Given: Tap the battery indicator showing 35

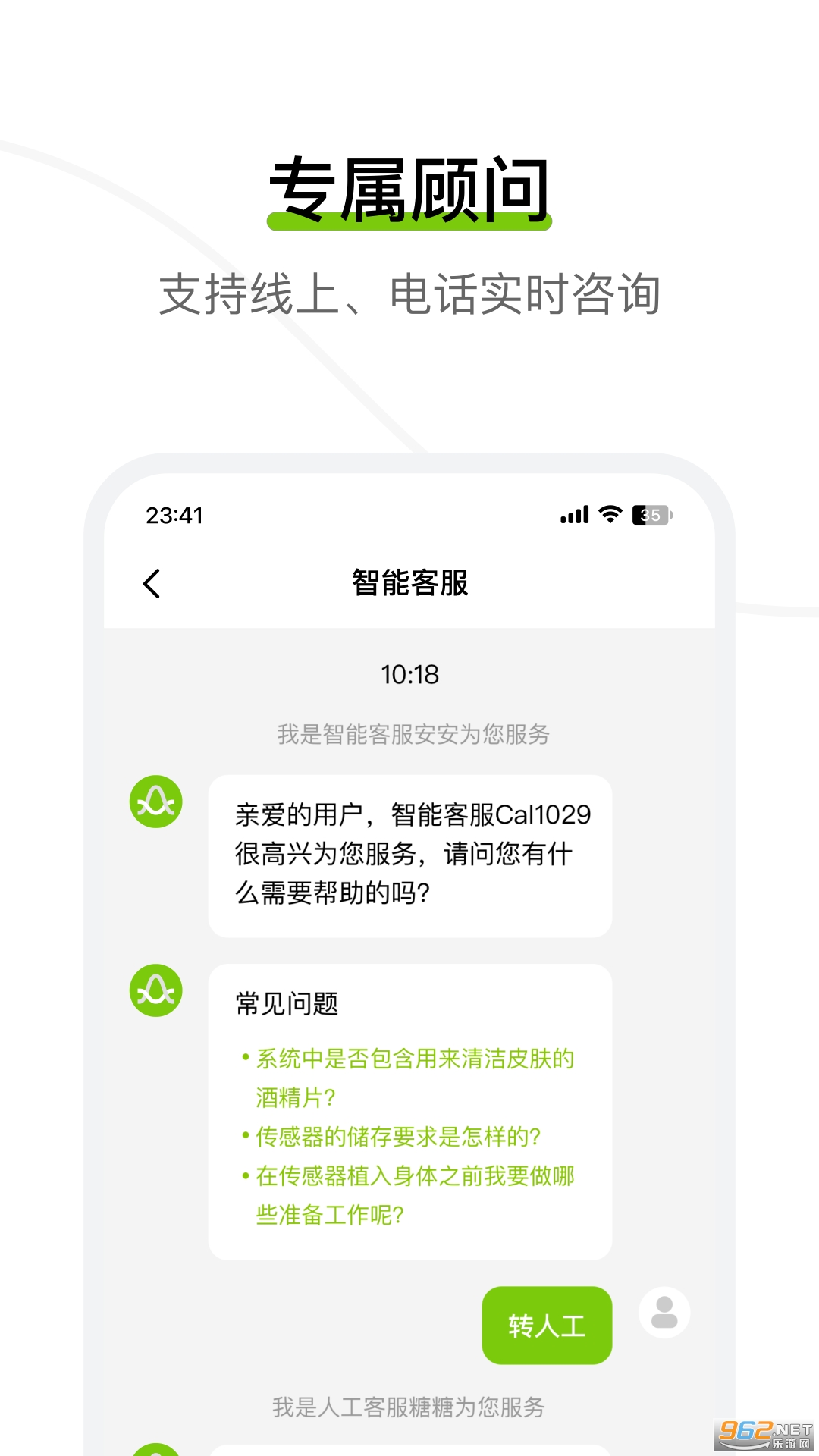Looking at the screenshot, I should point(648,514).
